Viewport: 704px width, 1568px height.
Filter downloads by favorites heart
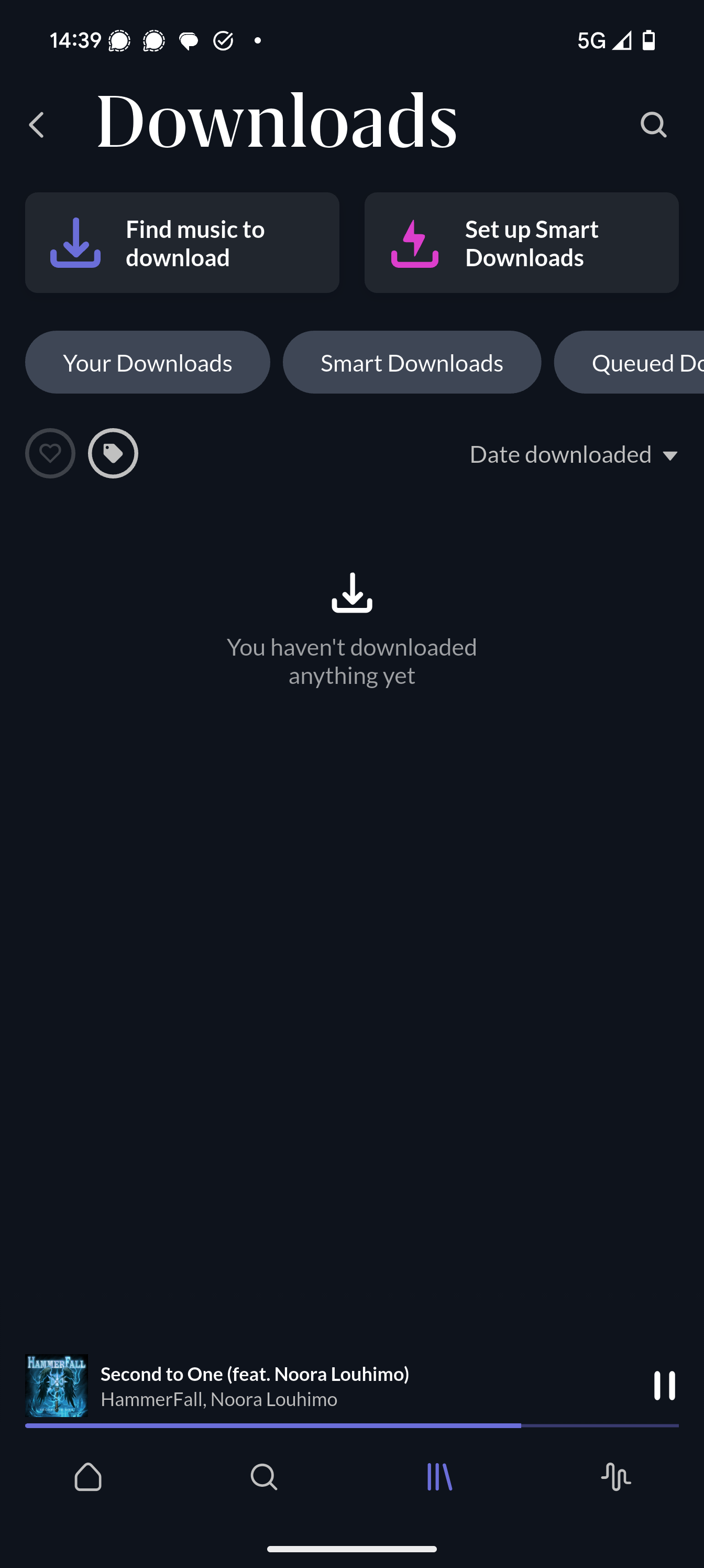click(50, 453)
